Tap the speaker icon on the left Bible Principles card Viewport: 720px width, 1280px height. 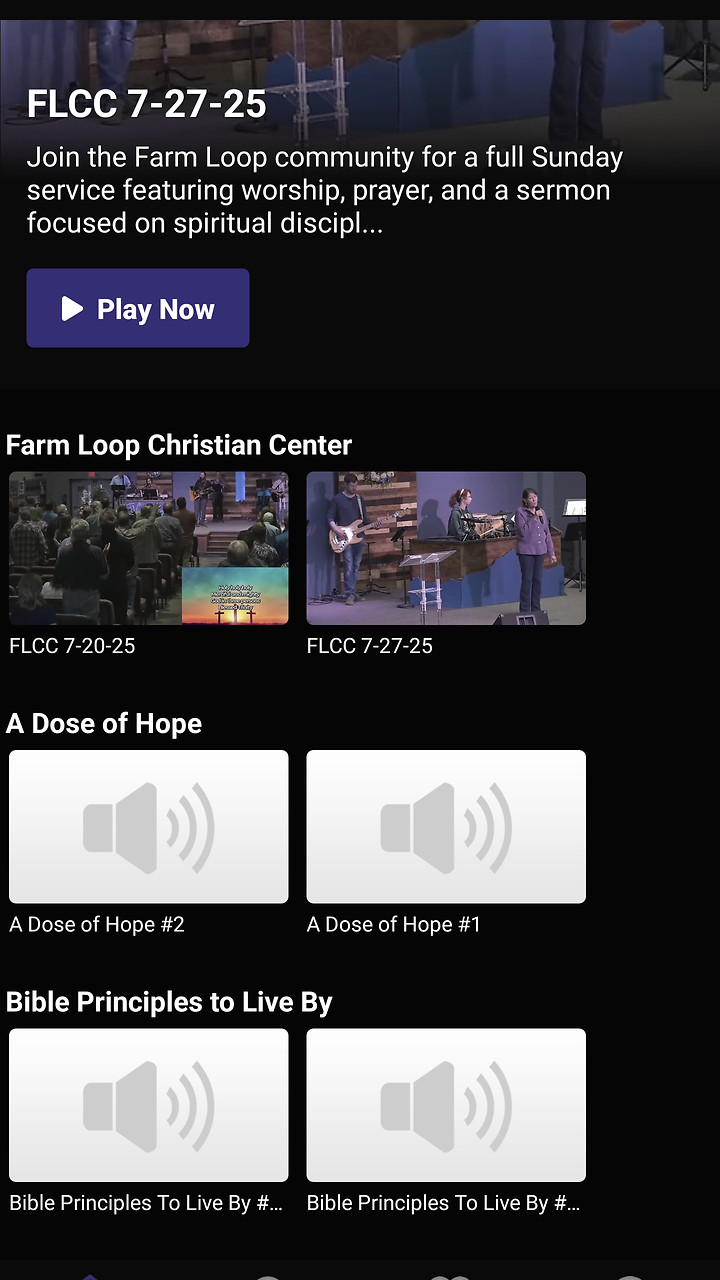coord(148,1105)
